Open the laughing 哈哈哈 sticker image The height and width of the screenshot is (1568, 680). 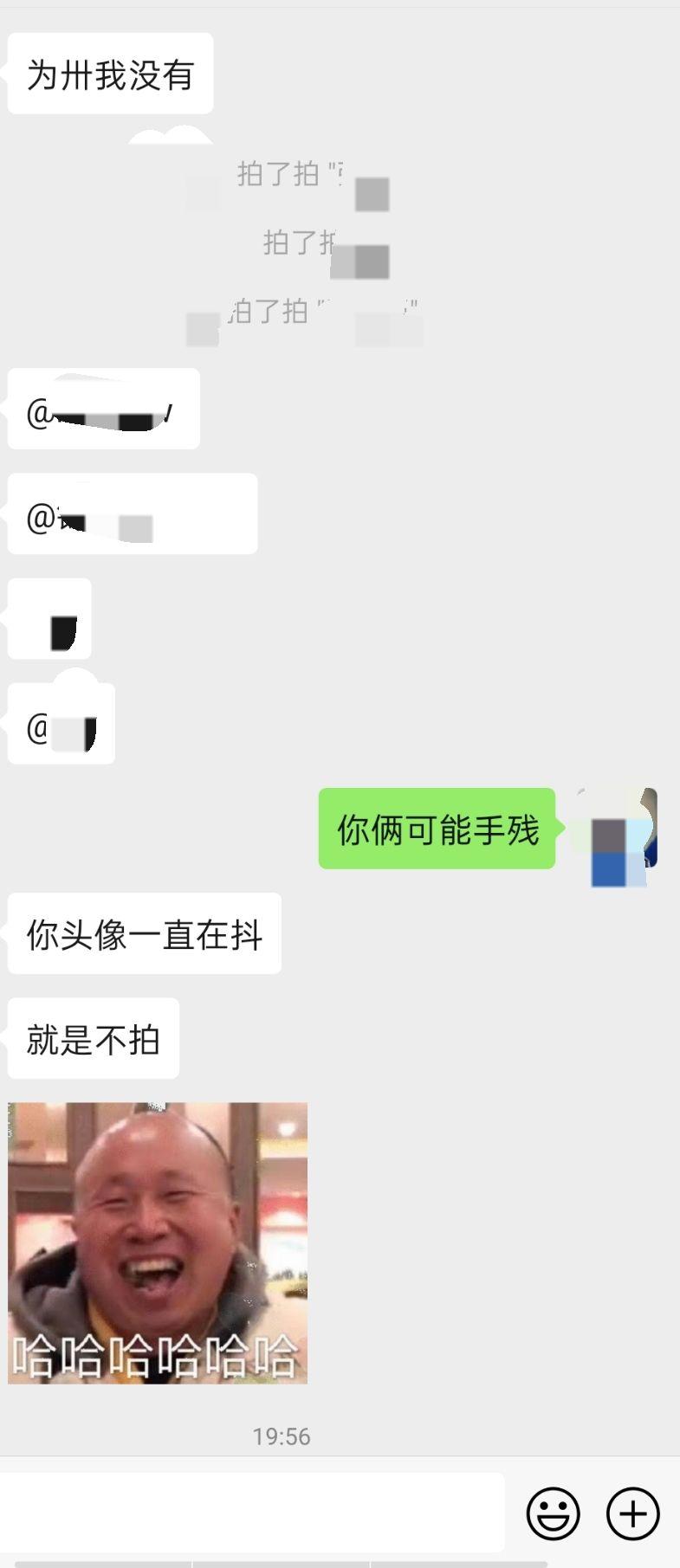(x=158, y=1242)
